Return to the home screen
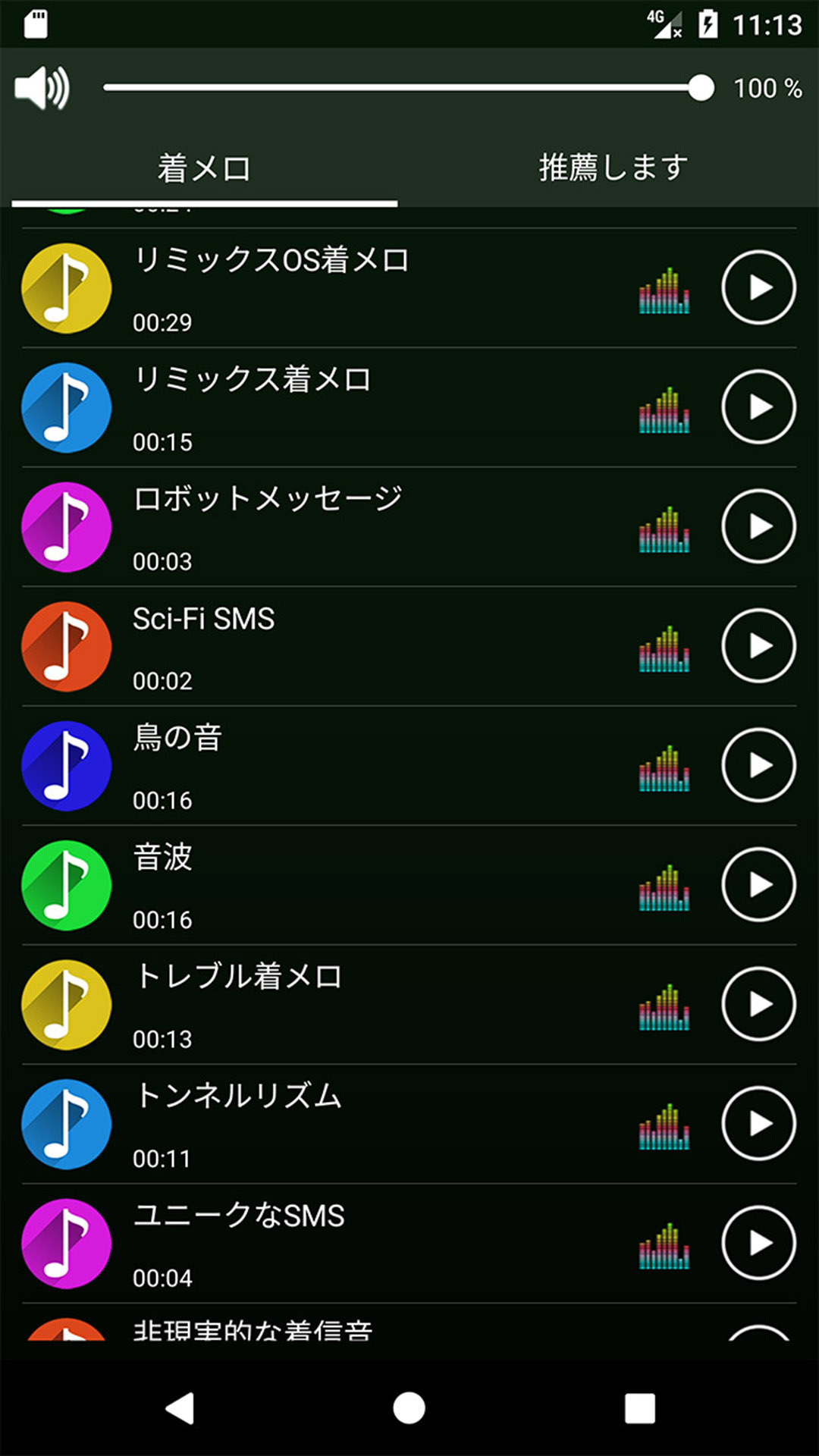The width and height of the screenshot is (819, 1456). (x=409, y=1409)
